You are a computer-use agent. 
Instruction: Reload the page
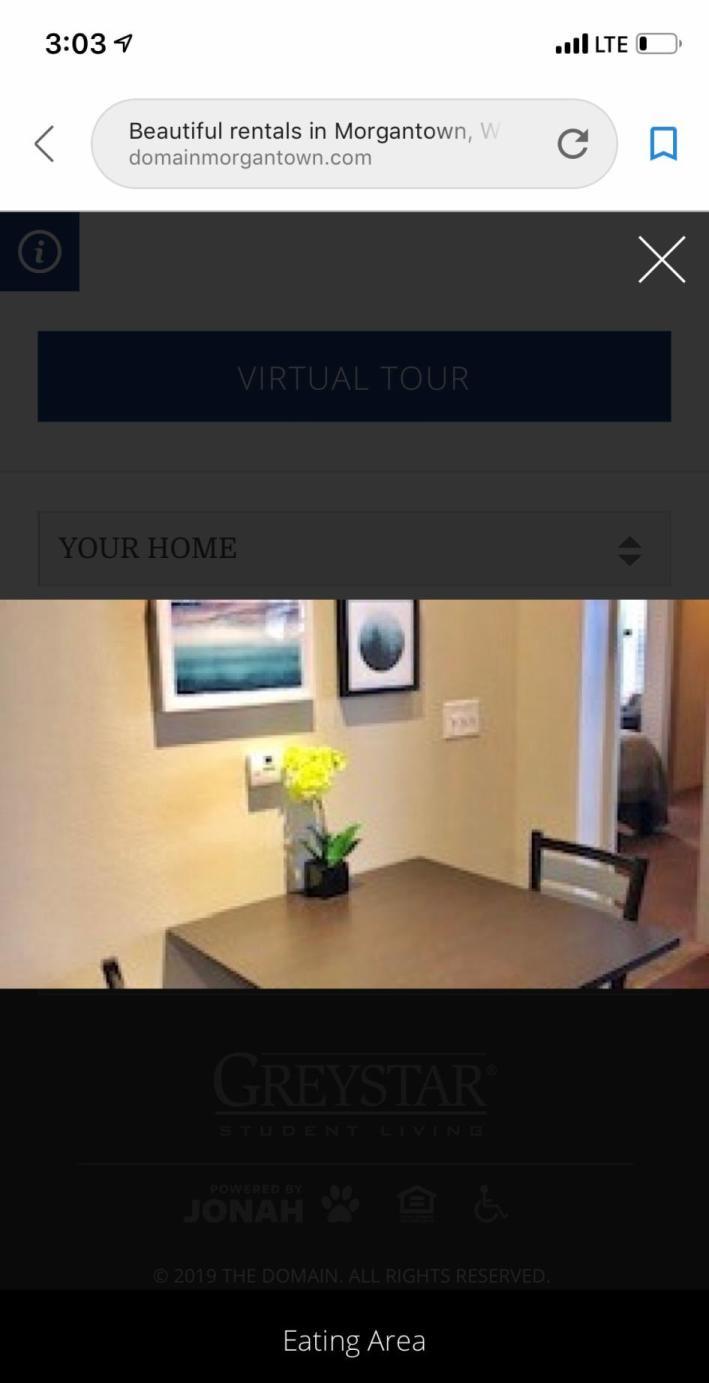(572, 144)
